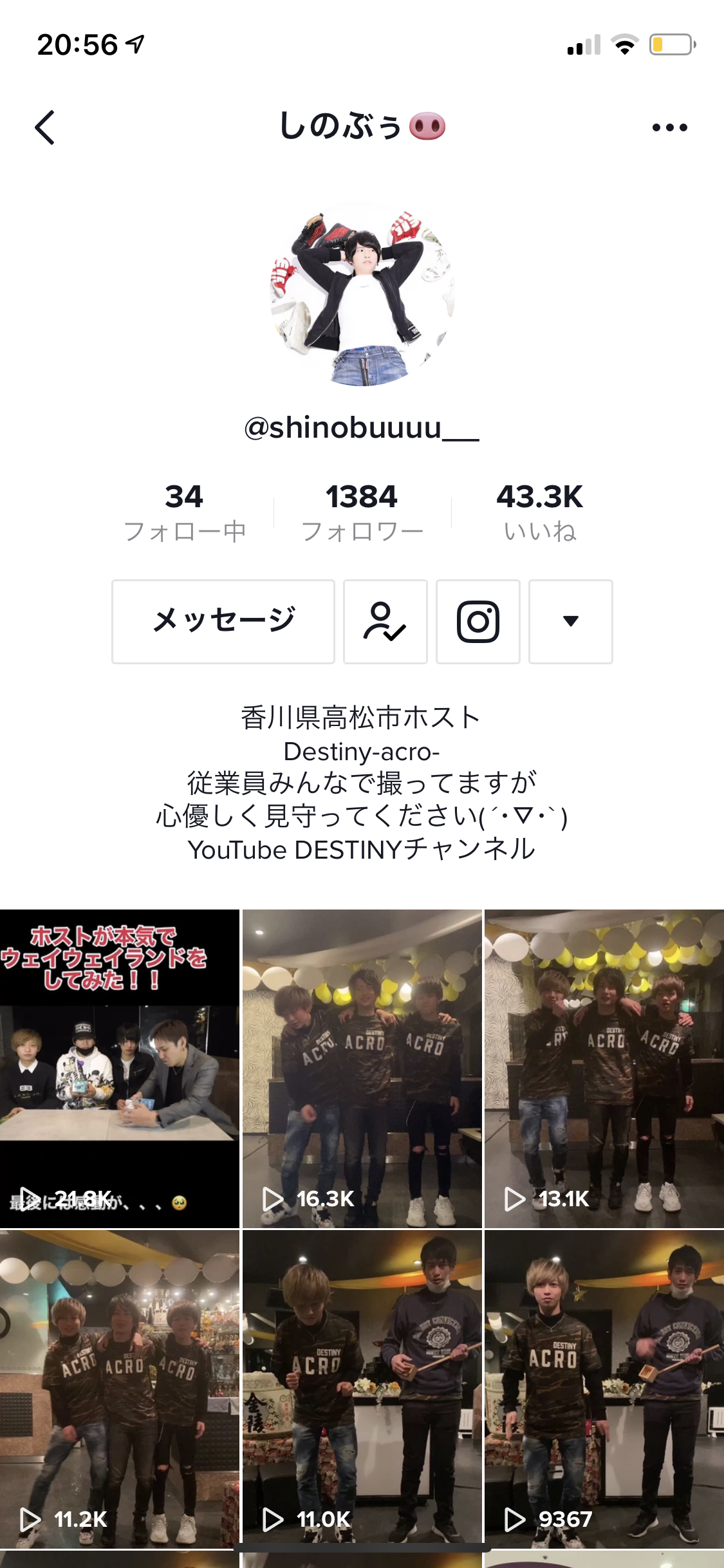The height and width of the screenshot is (1568, 724).
Task: Open the profile picture
Action: (x=362, y=294)
